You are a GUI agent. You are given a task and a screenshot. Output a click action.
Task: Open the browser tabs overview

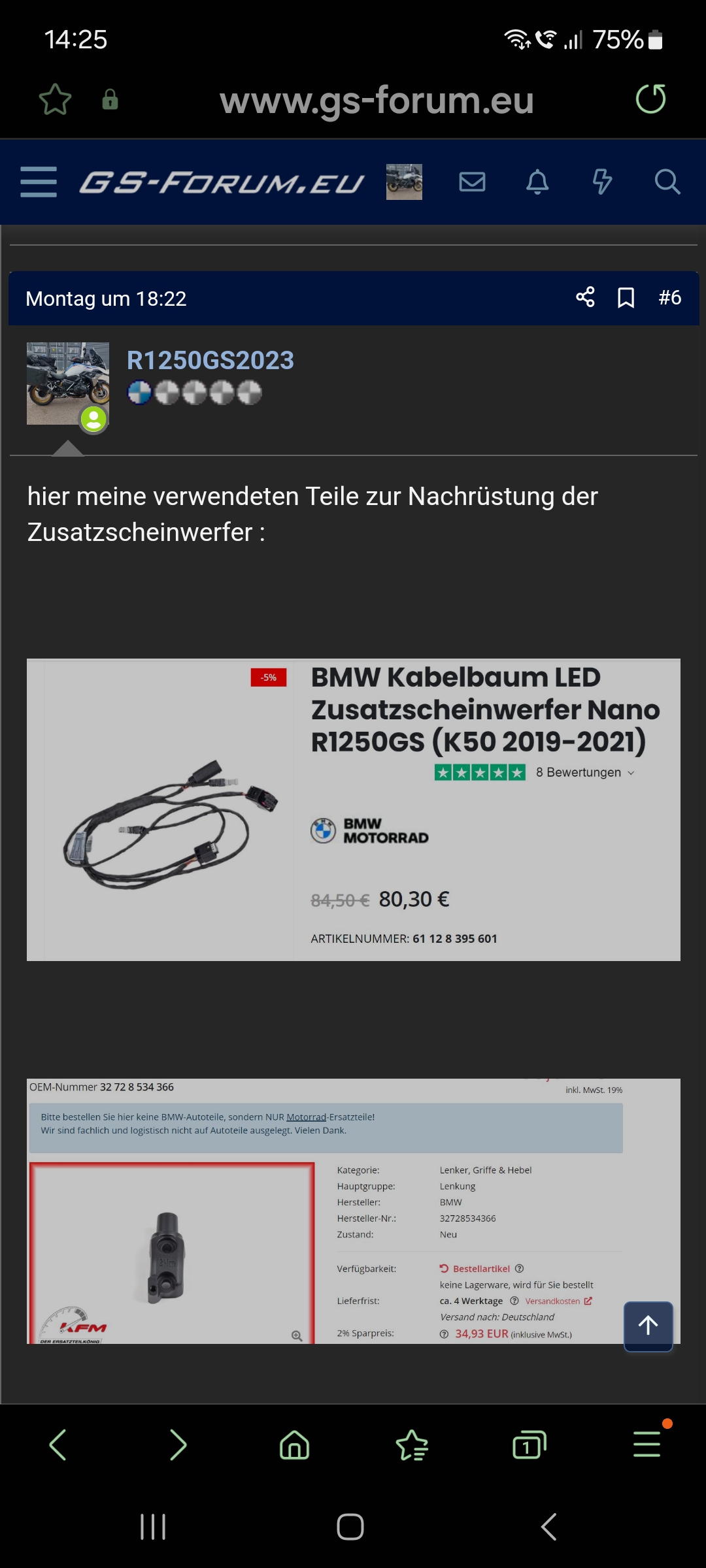[x=529, y=1445]
